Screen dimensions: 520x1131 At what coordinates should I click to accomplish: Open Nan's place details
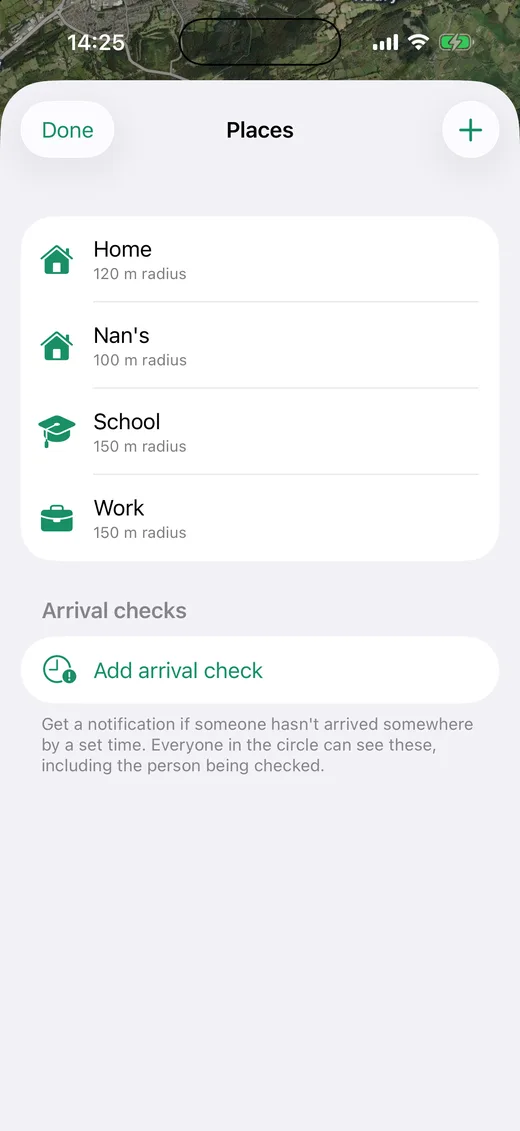click(260, 346)
